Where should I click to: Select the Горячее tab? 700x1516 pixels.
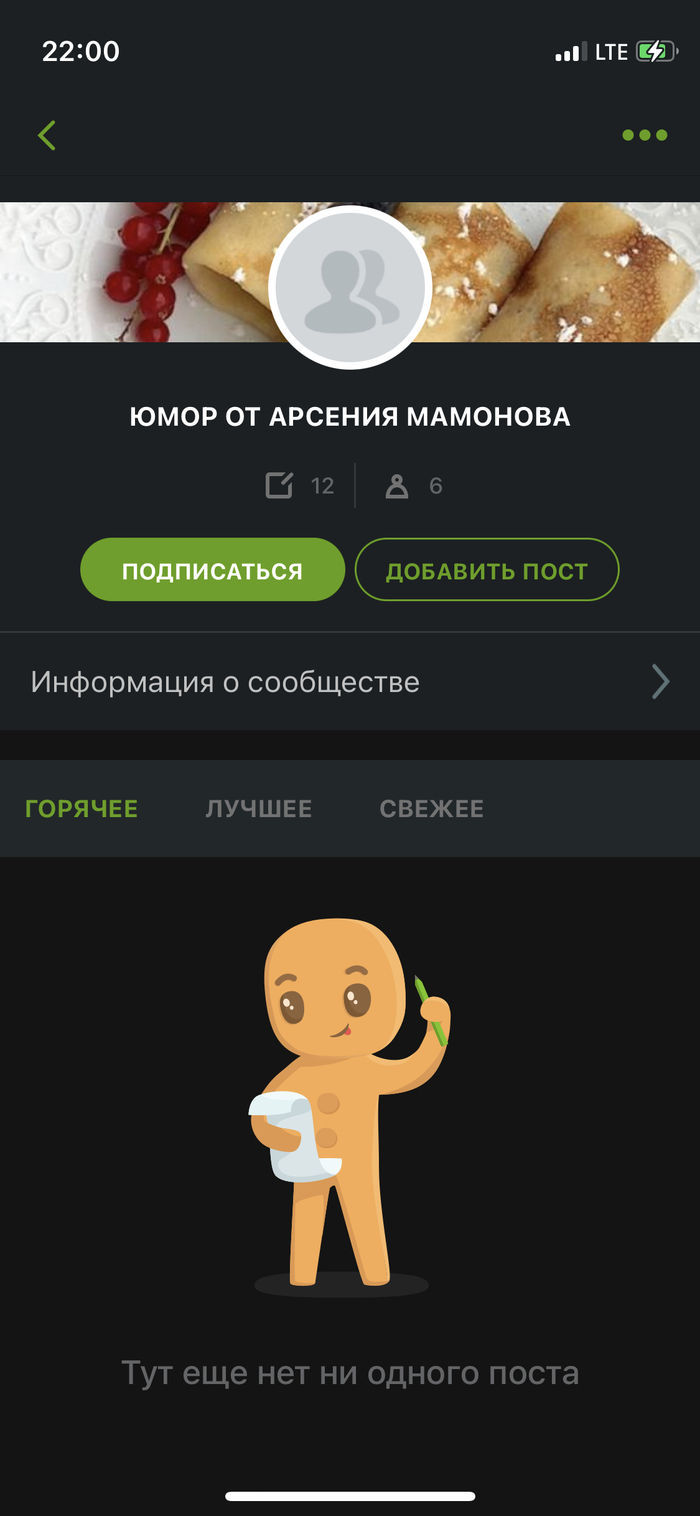(x=81, y=808)
